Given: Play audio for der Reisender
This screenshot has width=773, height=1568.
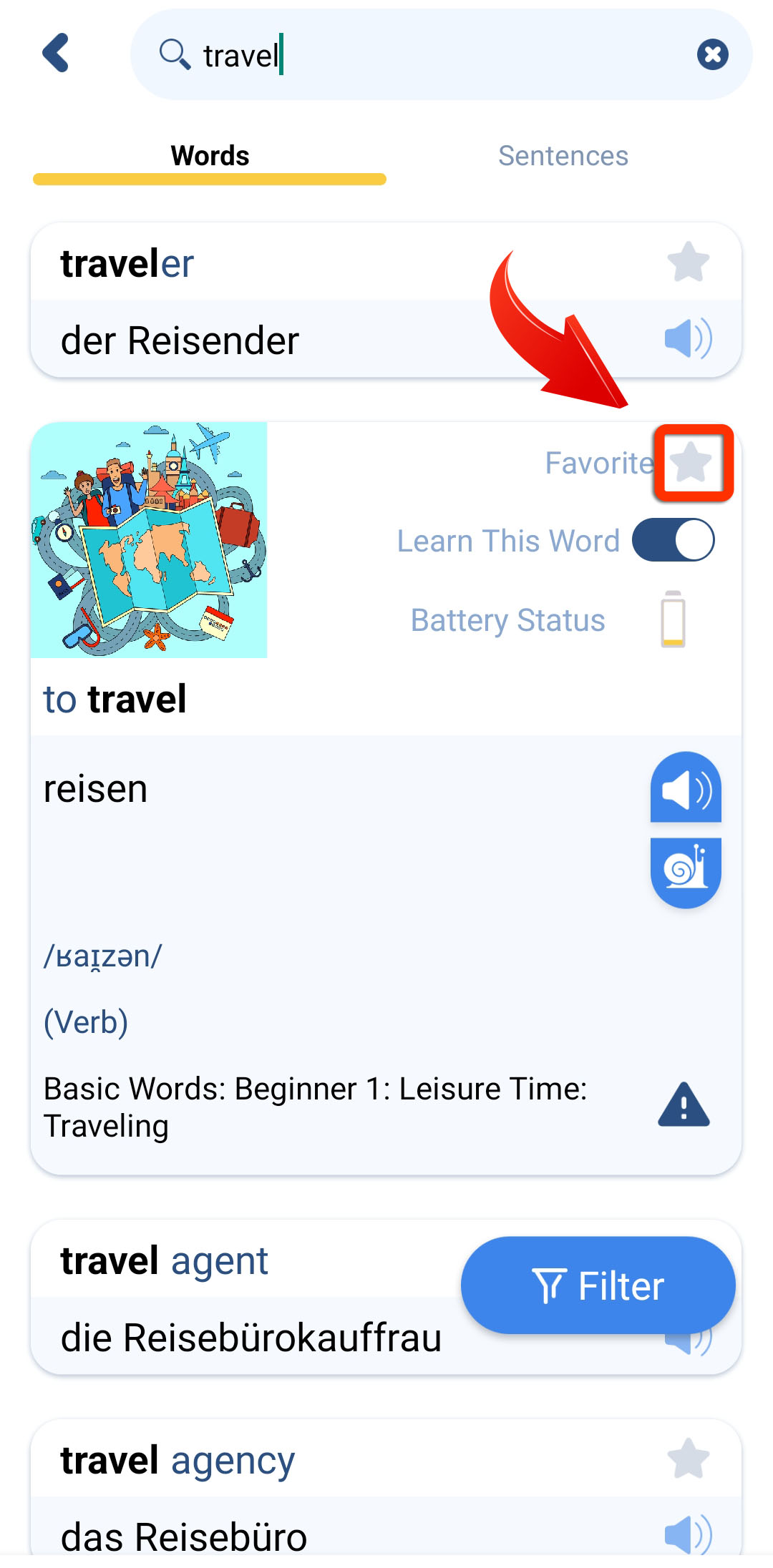Looking at the screenshot, I should click(x=688, y=338).
